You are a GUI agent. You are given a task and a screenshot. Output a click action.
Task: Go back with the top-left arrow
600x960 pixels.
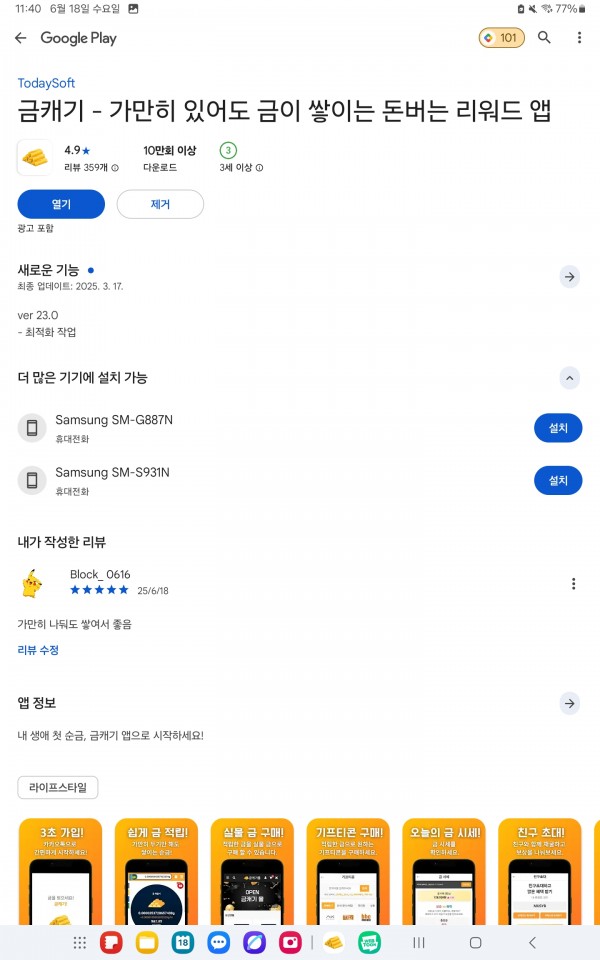(21, 38)
